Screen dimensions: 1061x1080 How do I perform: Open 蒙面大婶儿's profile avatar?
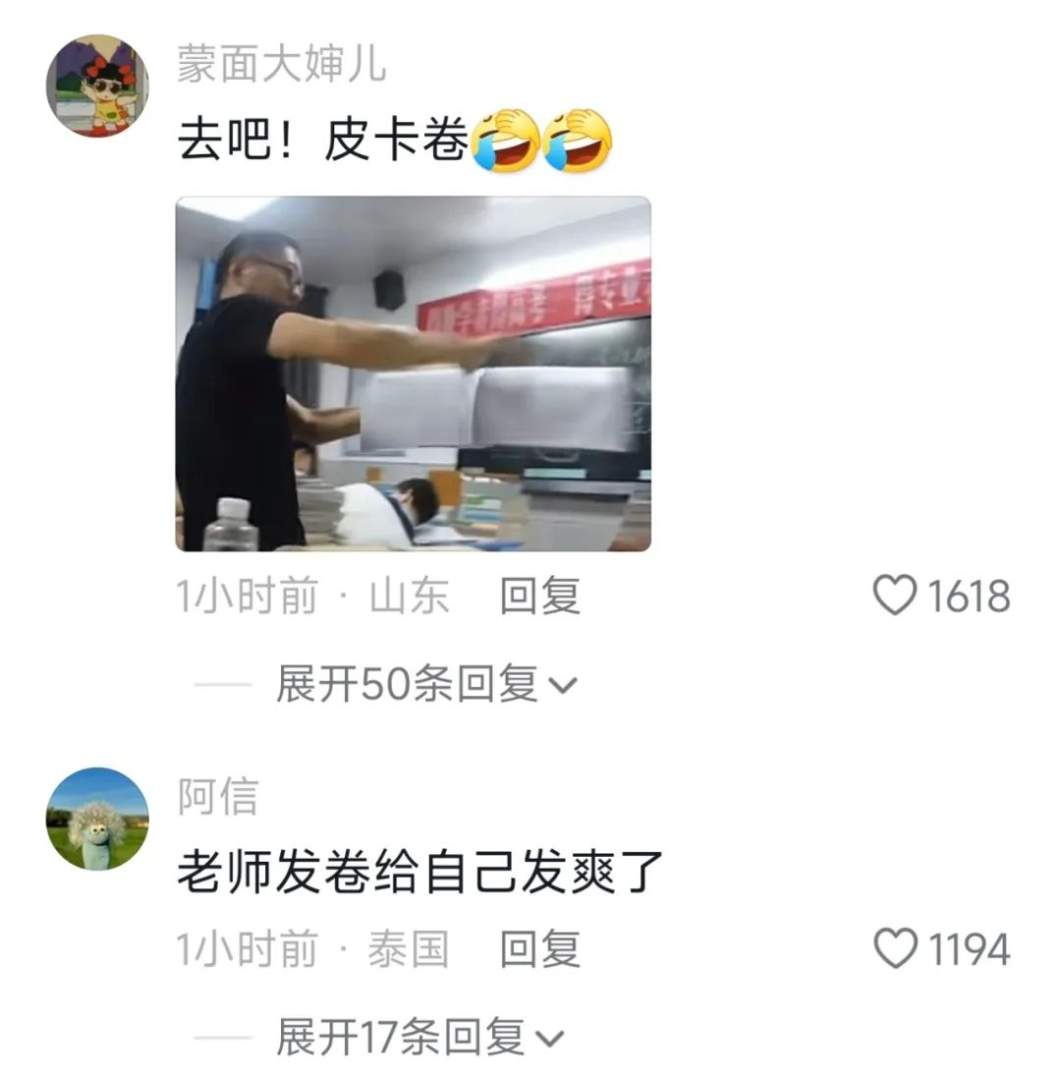click(97, 85)
